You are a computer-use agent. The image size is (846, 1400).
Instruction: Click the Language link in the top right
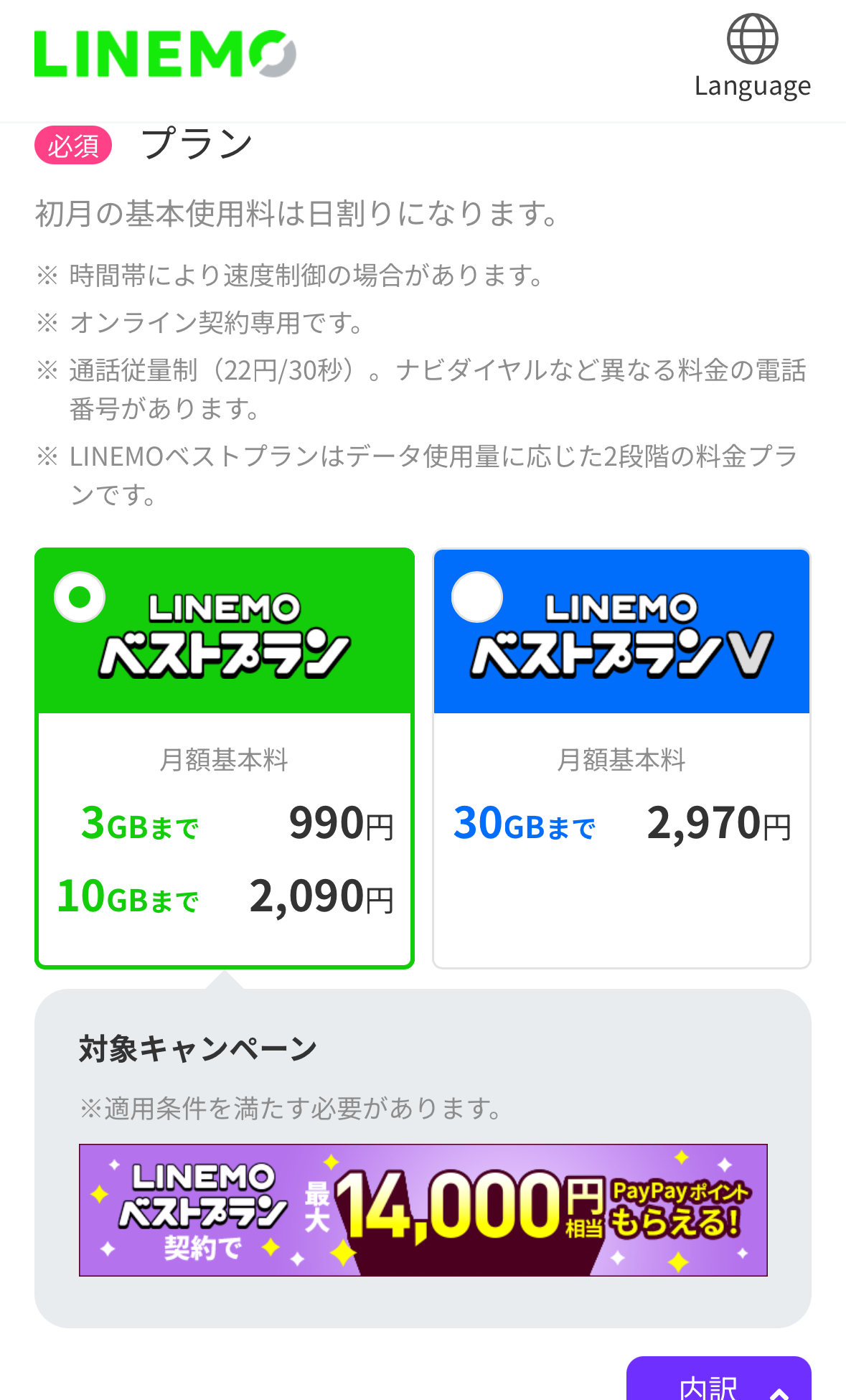point(752,85)
